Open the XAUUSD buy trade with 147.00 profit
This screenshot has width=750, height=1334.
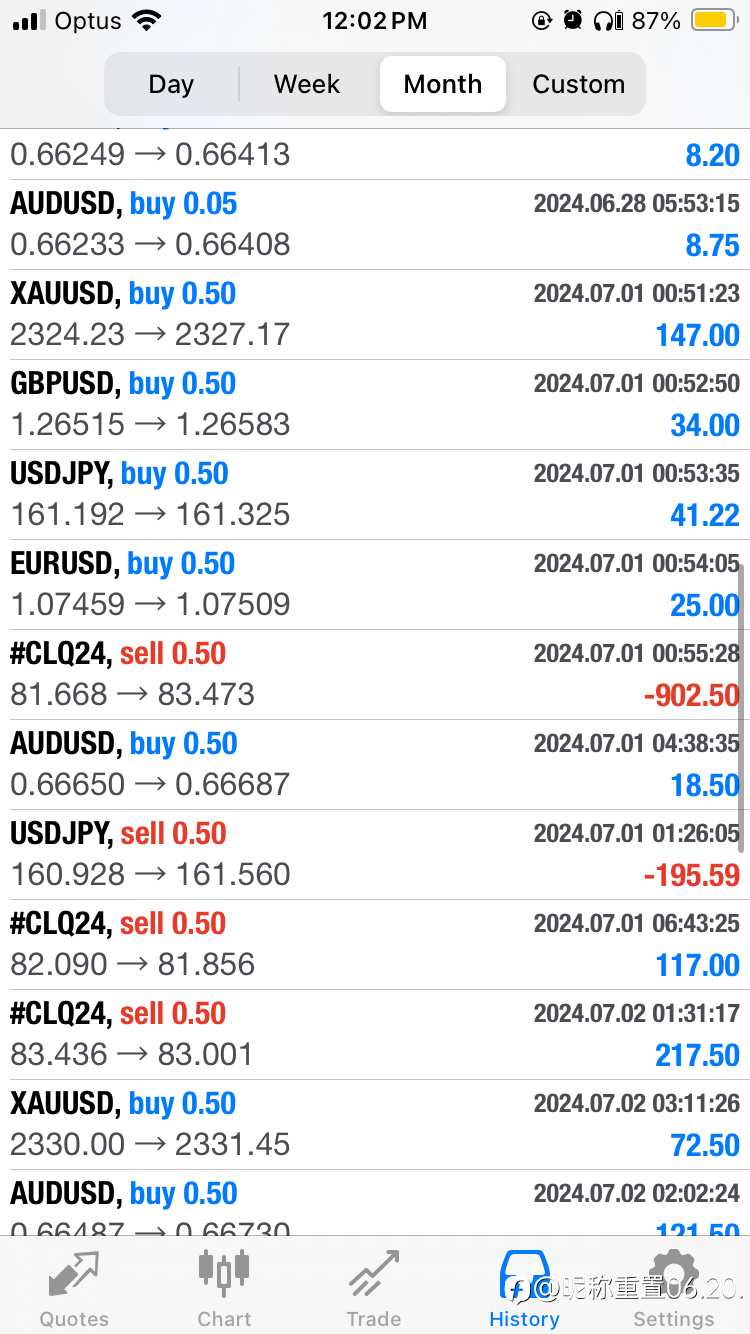(x=375, y=315)
